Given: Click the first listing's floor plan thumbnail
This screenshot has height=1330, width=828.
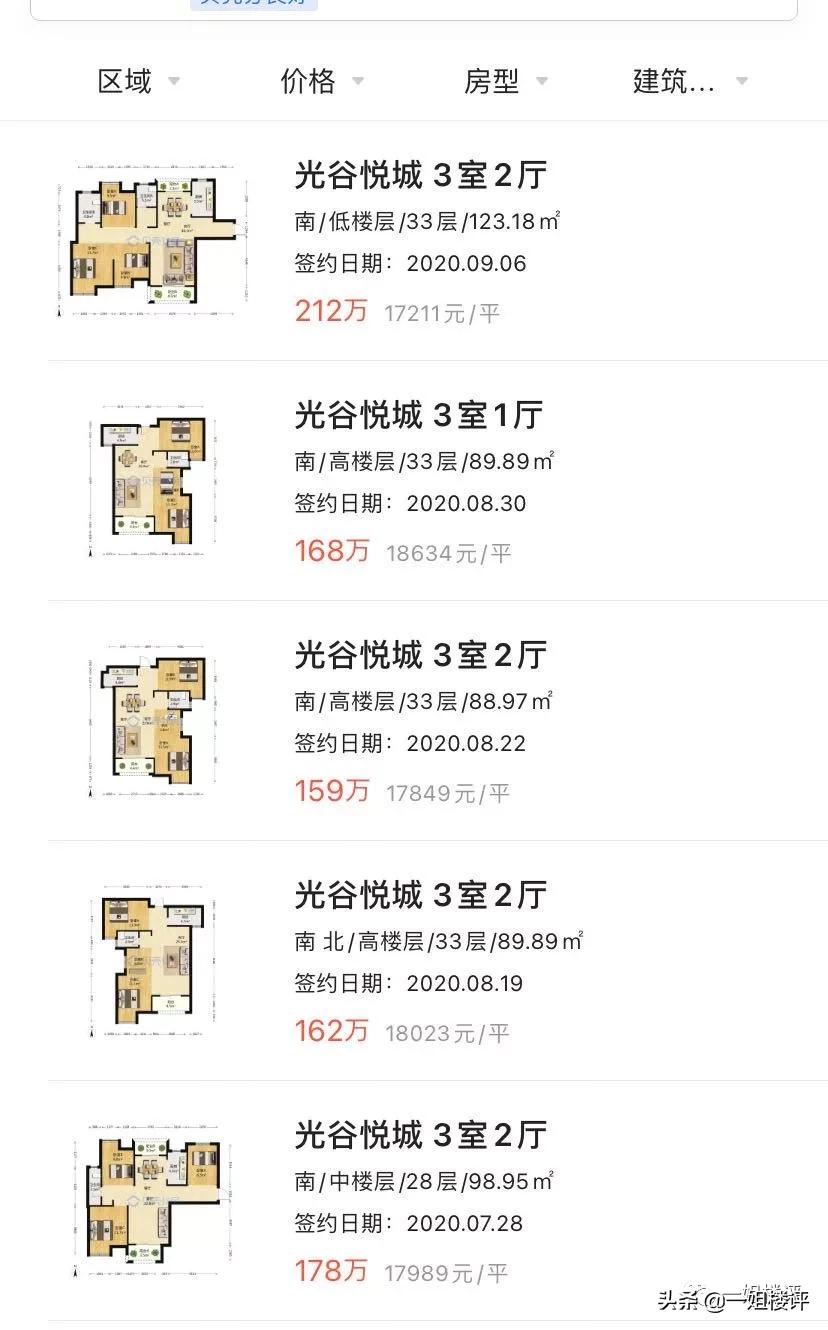Looking at the screenshot, I should [148, 238].
